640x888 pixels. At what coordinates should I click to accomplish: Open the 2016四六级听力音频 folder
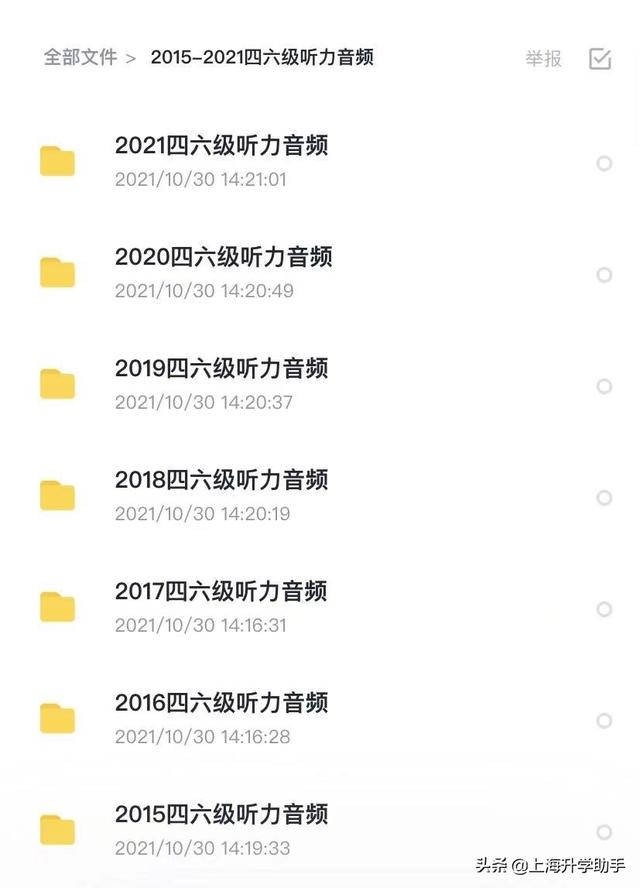221,703
